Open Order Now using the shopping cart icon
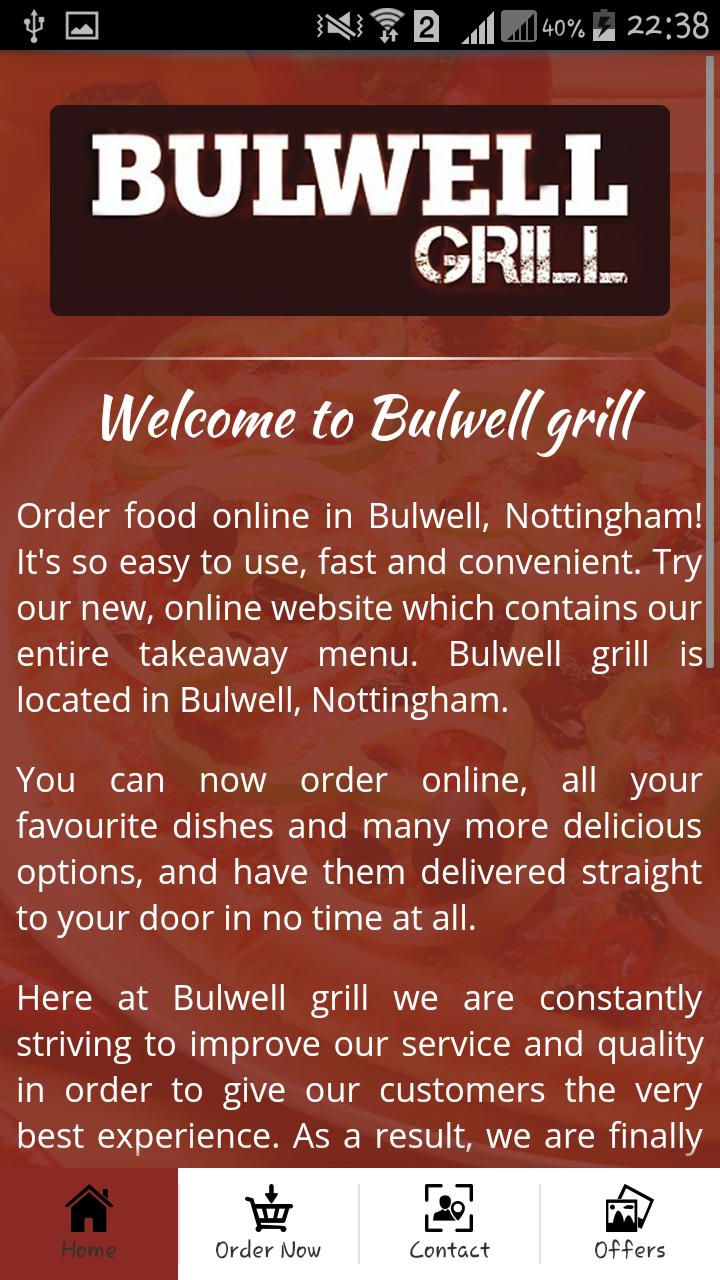This screenshot has width=720, height=1280. (267, 1210)
